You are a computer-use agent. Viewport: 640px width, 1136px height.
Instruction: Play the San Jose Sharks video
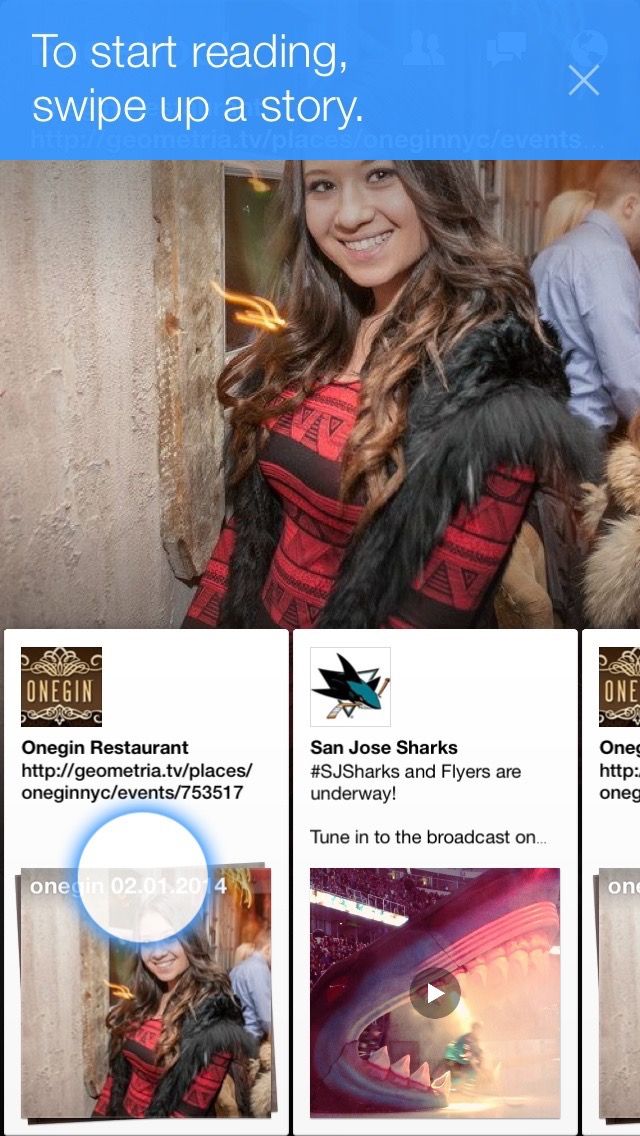pos(434,993)
